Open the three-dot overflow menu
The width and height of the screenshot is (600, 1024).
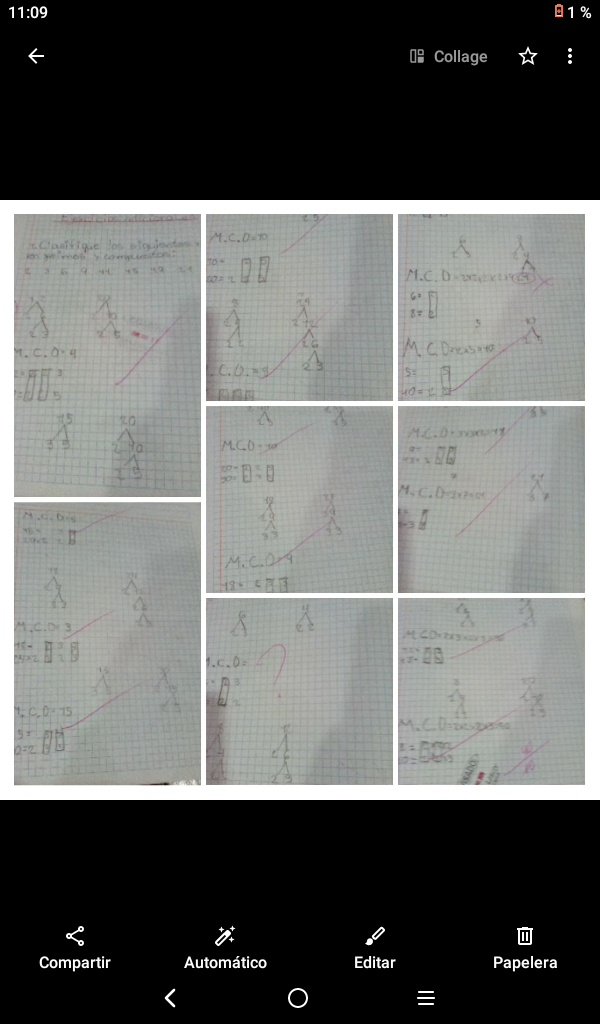tap(570, 56)
